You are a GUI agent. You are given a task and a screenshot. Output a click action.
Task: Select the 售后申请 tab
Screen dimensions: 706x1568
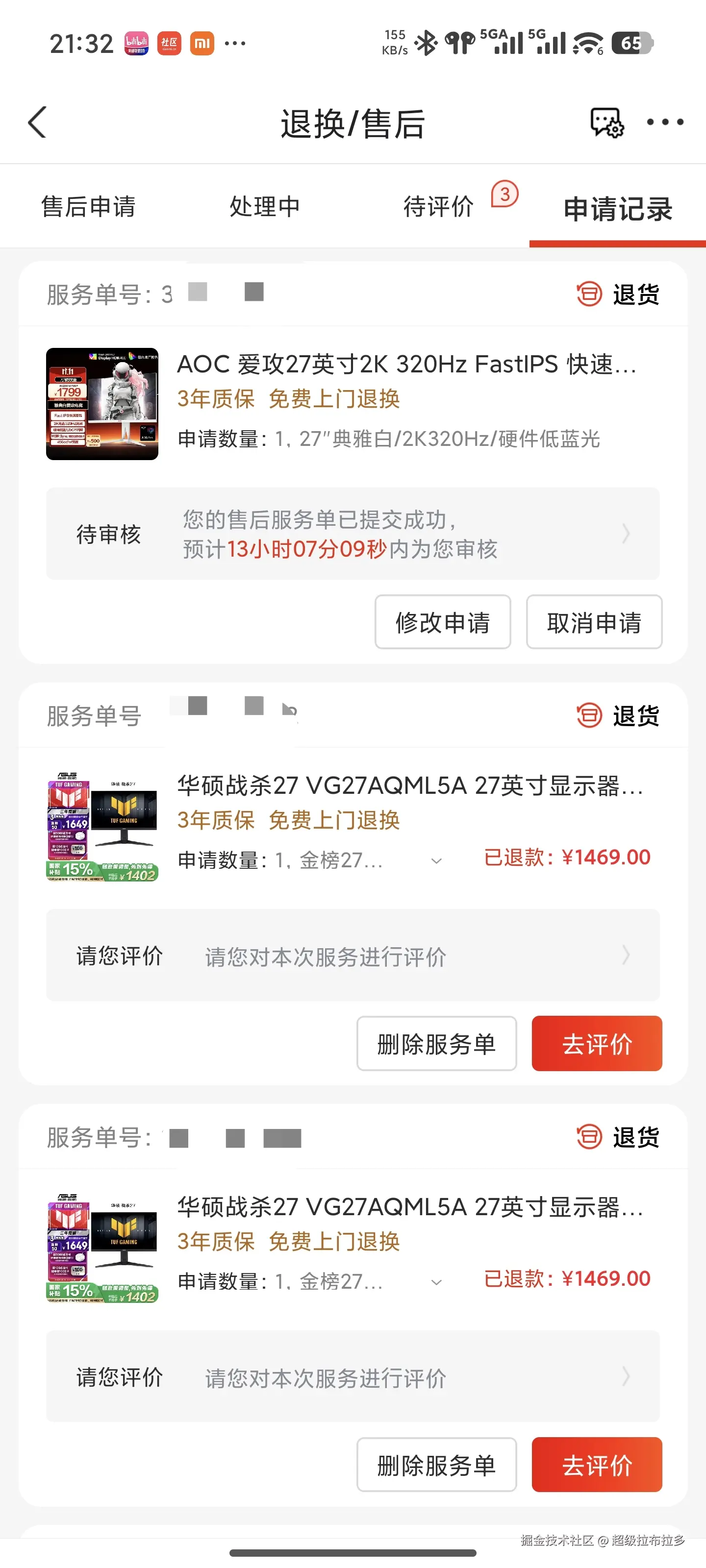pyautogui.click(x=89, y=206)
